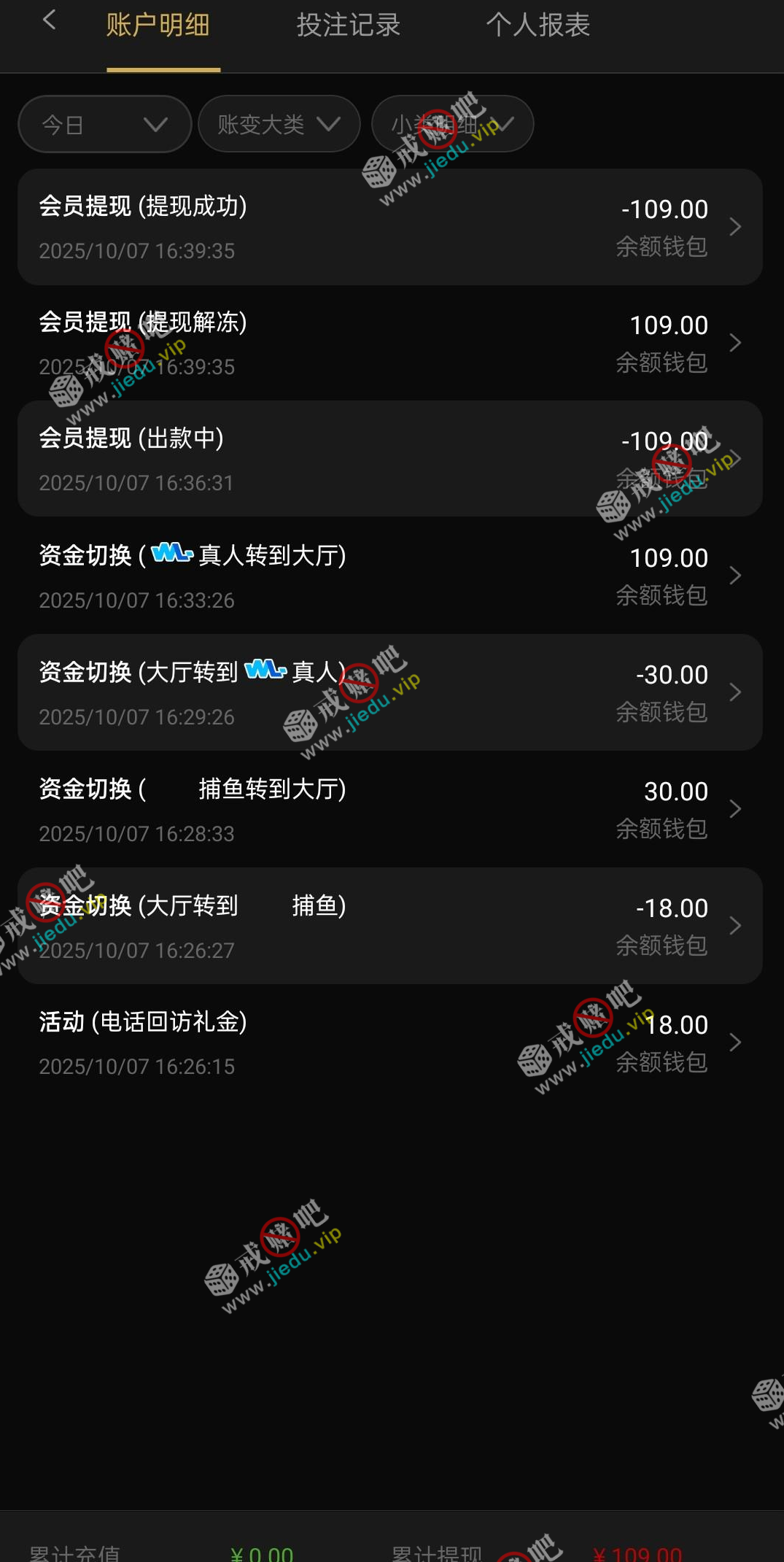Open the 会员提现 (提现成功) record
The height and width of the screenshot is (1562, 784).
pyautogui.click(x=390, y=227)
